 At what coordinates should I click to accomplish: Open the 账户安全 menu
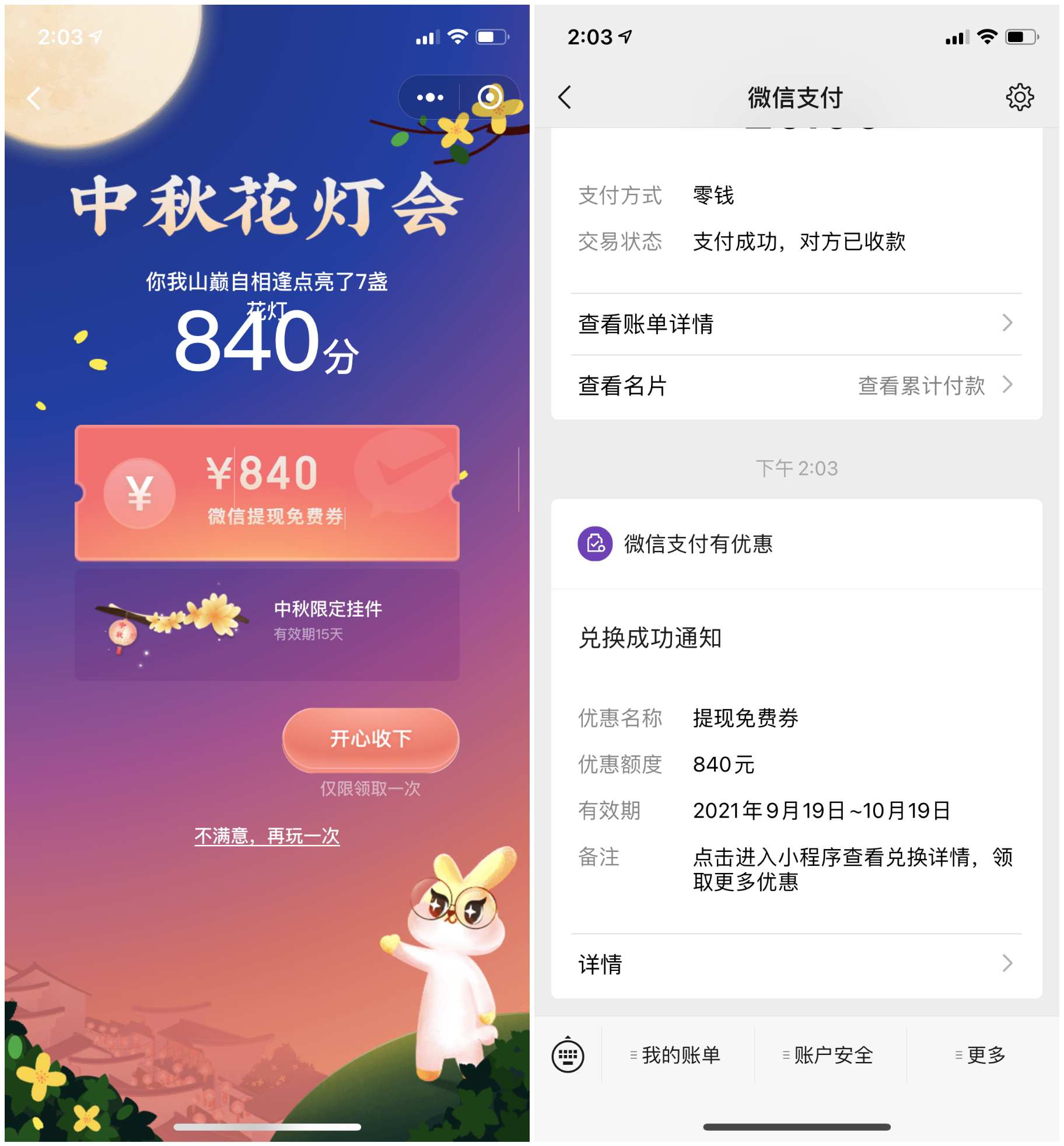tap(829, 1055)
